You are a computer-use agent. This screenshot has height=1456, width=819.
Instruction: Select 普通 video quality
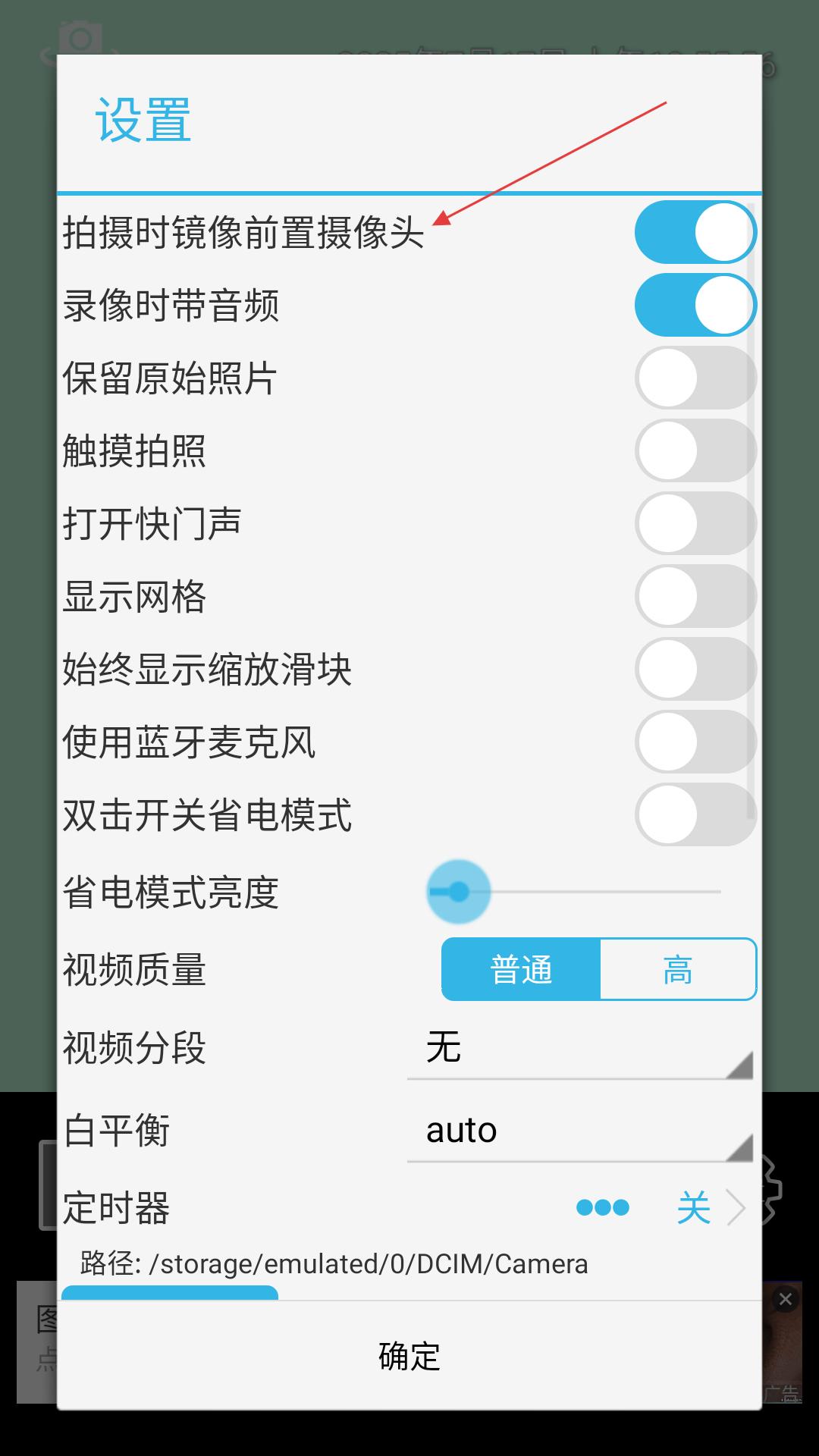(521, 970)
